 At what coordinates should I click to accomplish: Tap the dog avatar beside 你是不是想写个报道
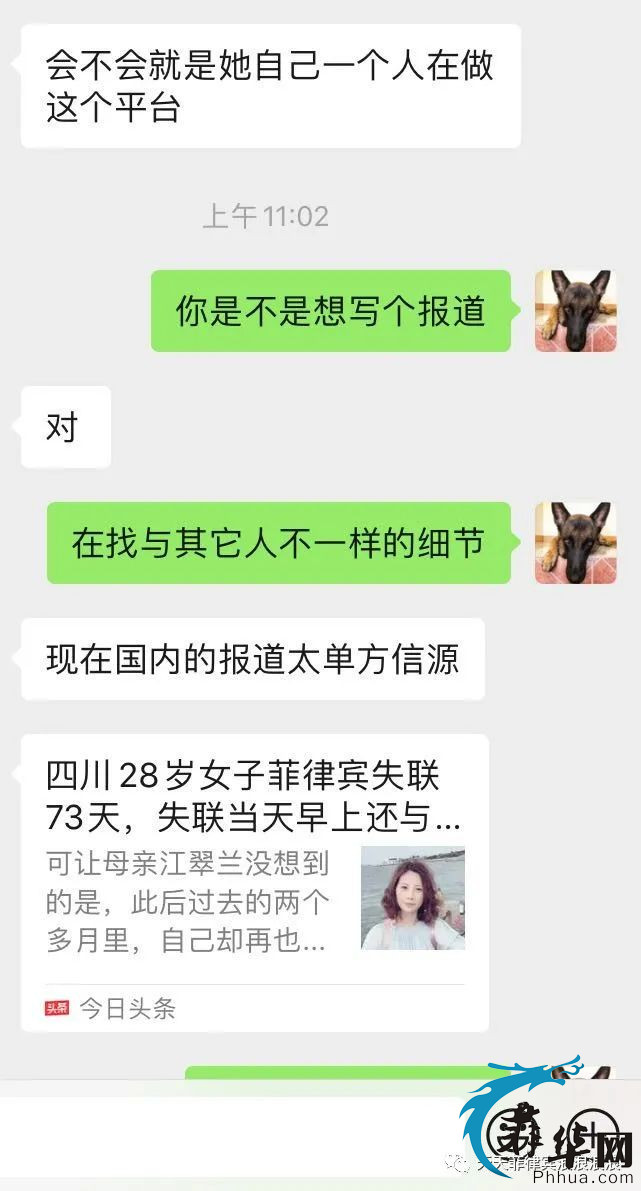tap(575, 311)
